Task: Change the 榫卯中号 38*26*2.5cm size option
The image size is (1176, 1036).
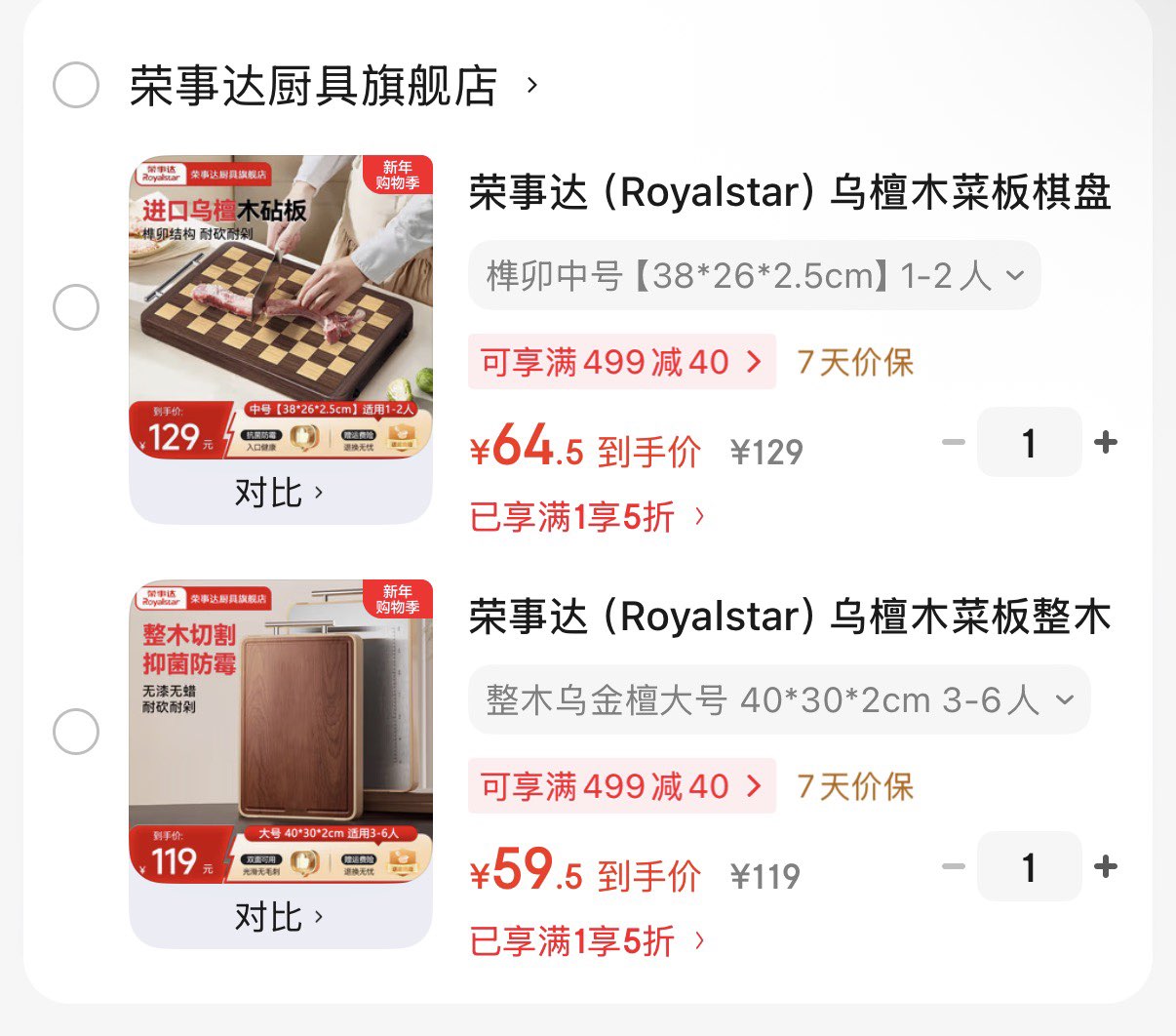Action: pyautogui.click(x=754, y=276)
